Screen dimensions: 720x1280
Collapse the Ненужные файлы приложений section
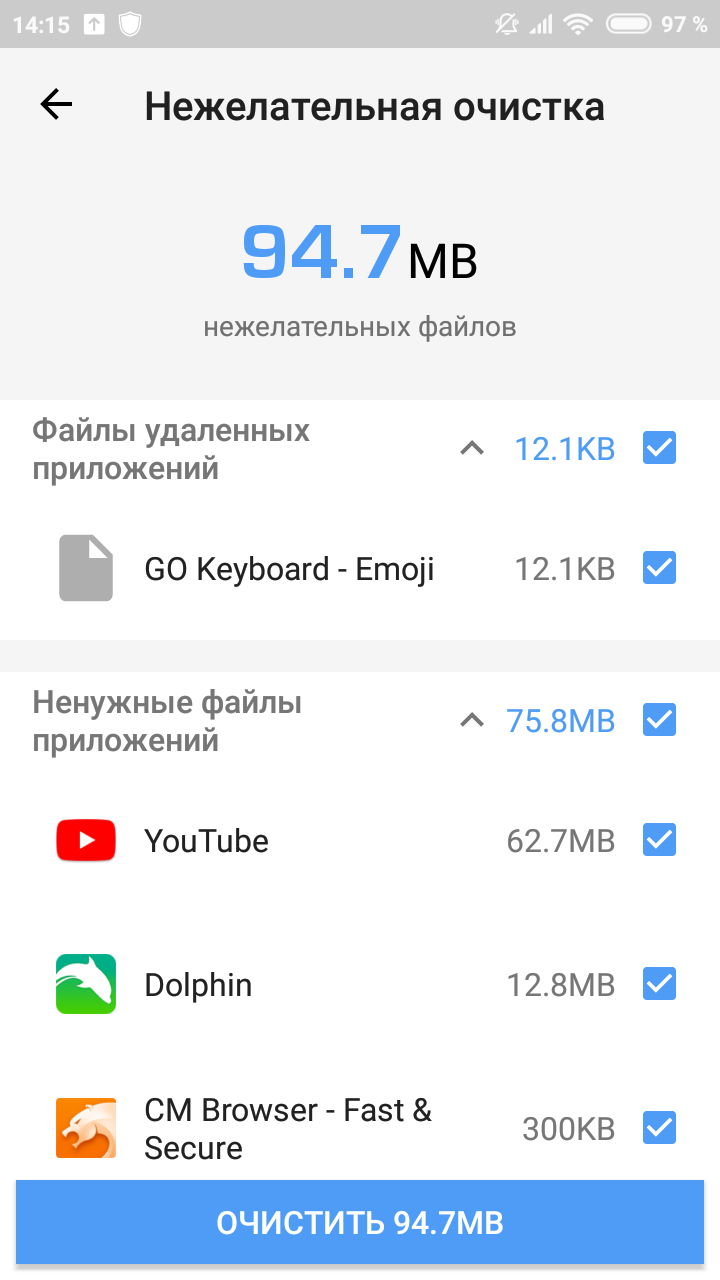[472, 720]
